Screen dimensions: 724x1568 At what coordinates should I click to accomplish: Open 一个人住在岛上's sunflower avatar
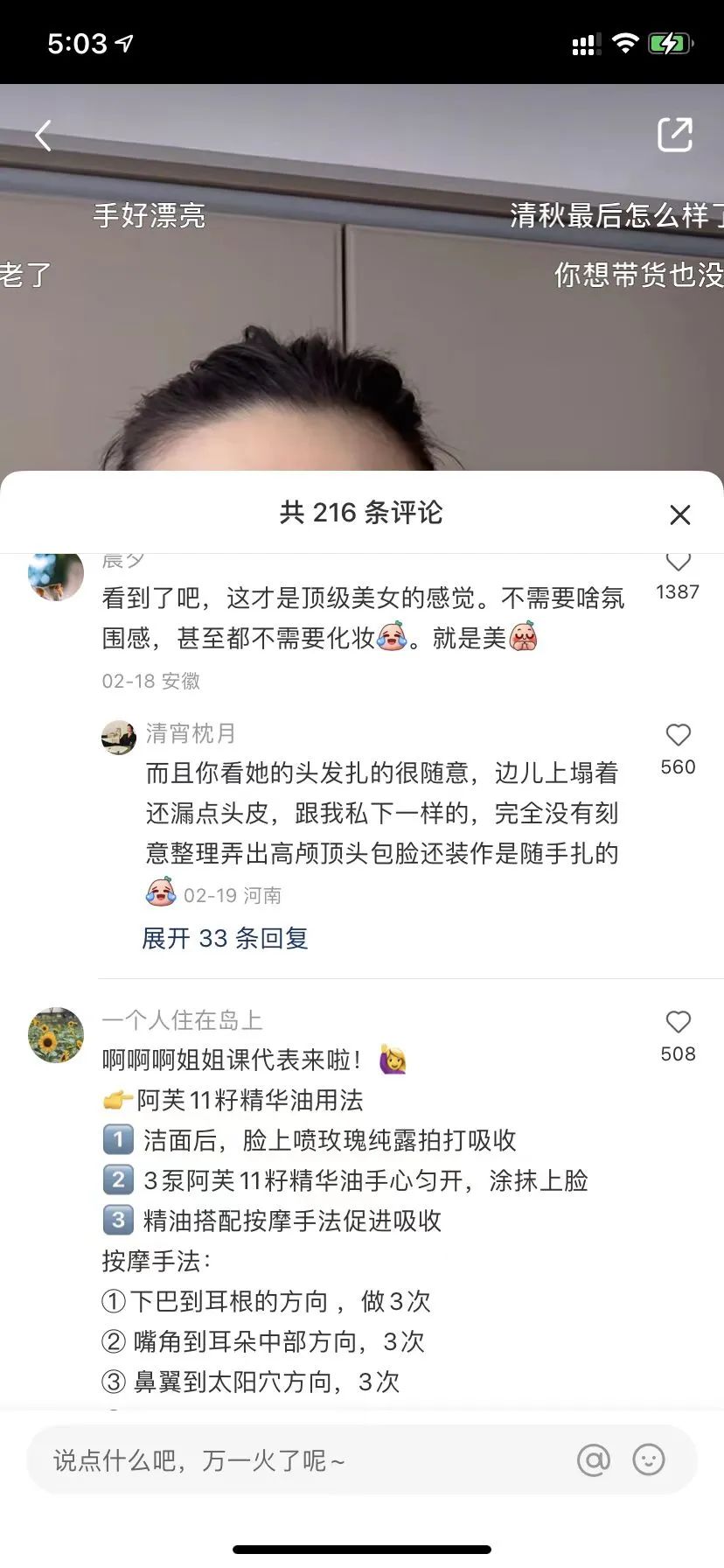click(56, 1034)
